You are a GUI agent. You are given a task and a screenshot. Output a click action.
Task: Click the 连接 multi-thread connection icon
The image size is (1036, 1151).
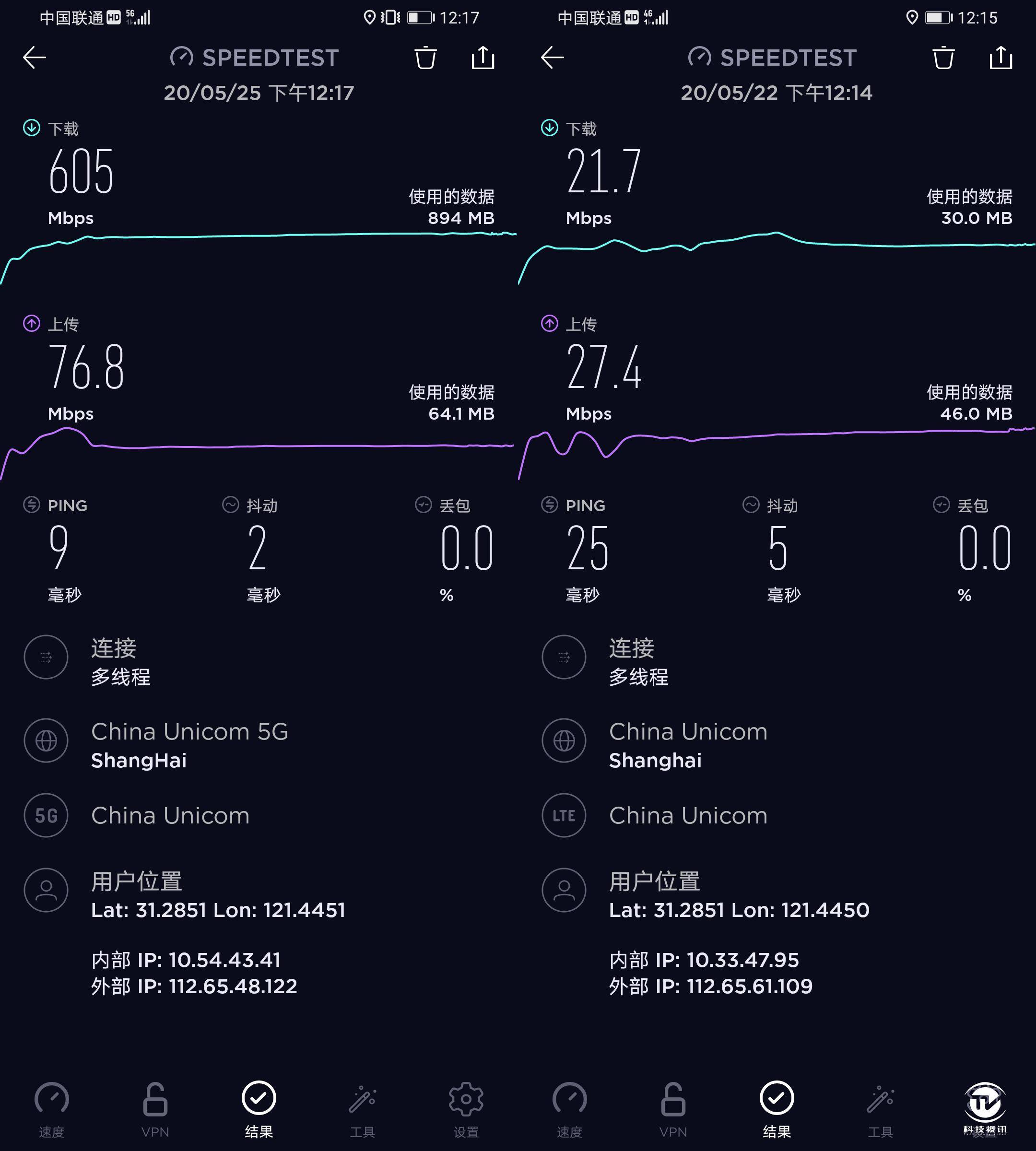[x=46, y=657]
